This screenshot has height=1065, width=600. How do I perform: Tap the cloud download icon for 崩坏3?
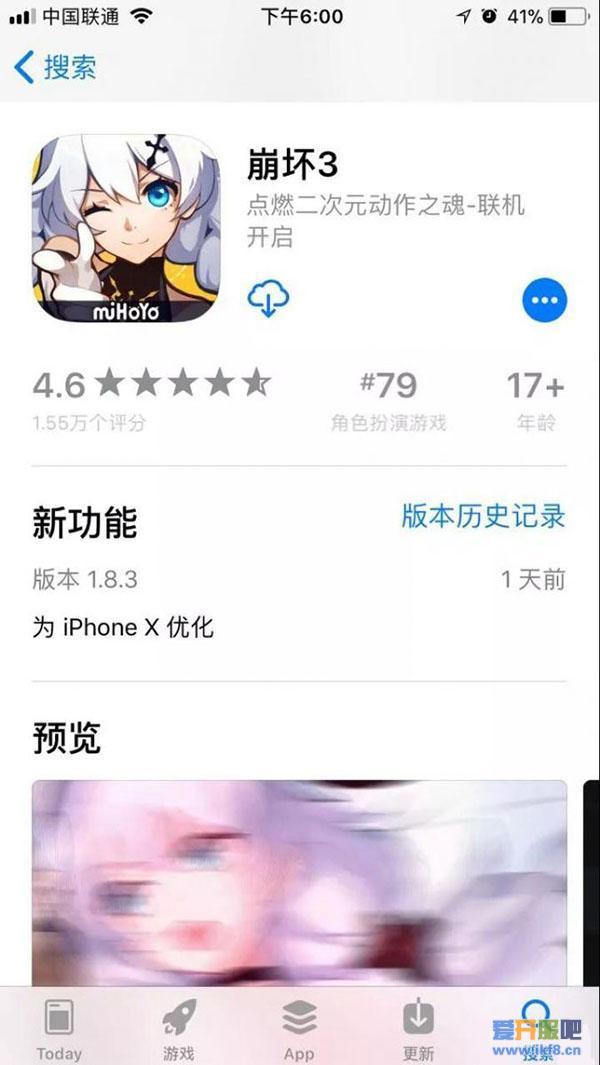coord(268,298)
